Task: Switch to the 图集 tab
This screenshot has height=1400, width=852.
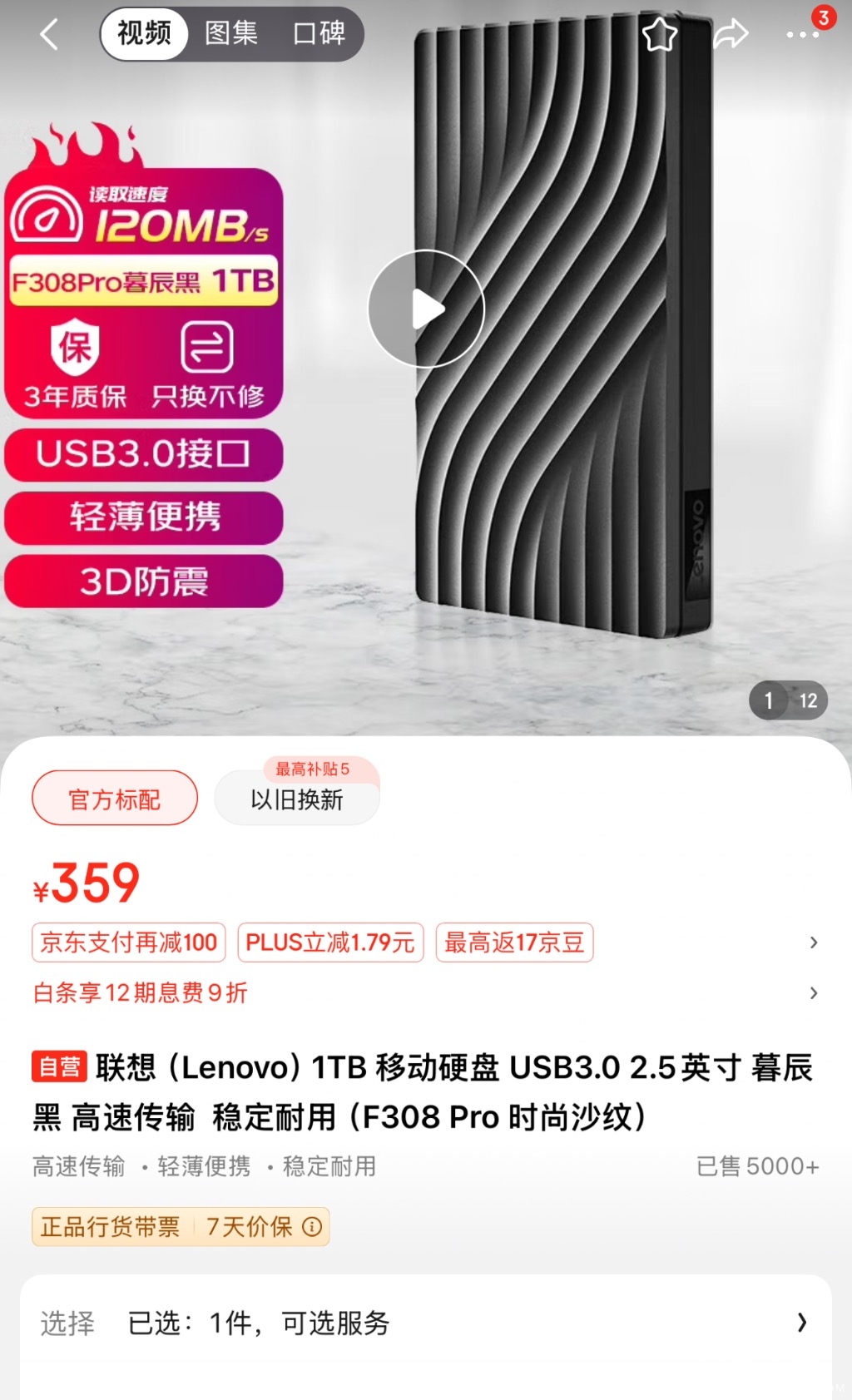Action: coord(231,34)
